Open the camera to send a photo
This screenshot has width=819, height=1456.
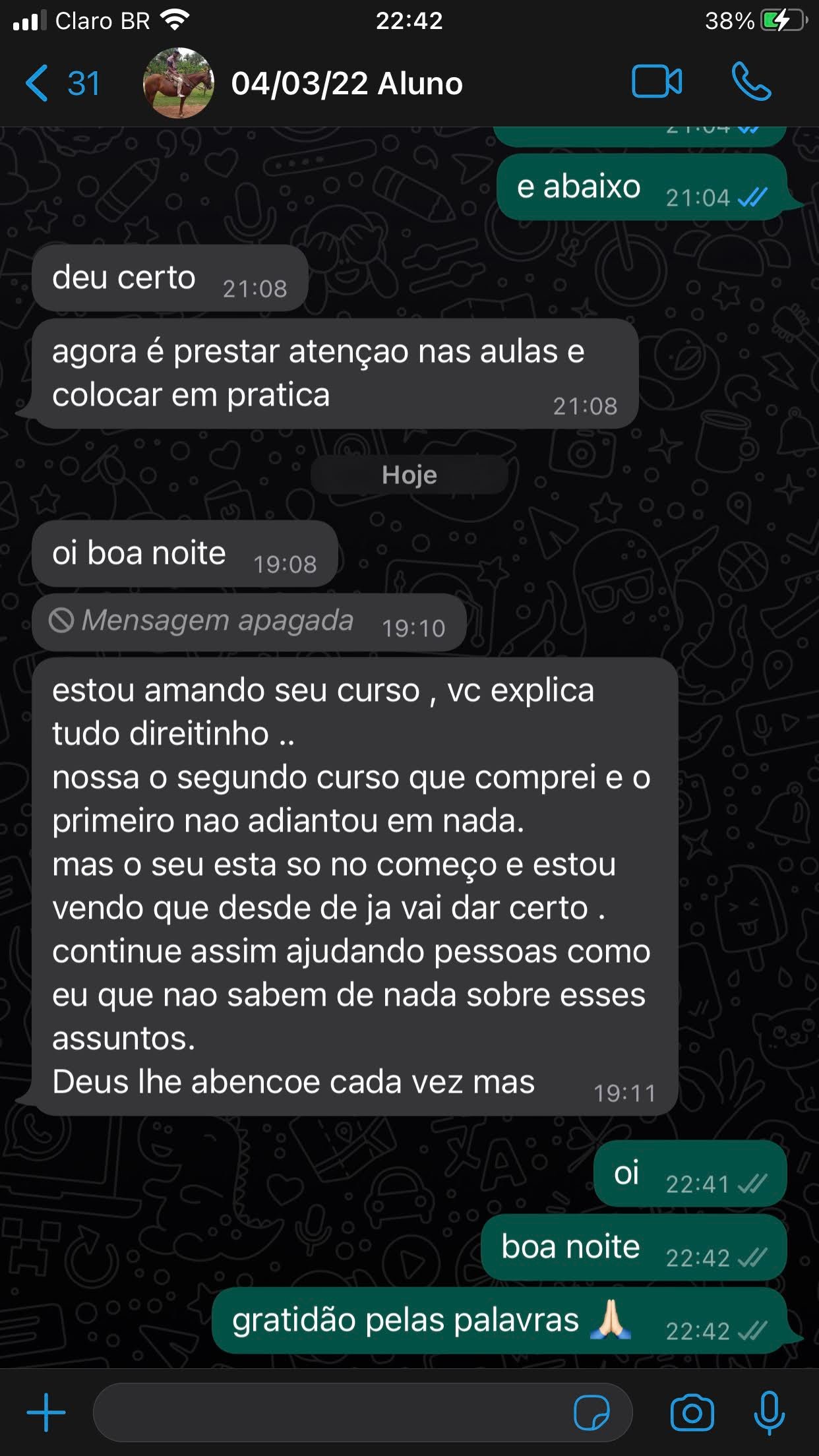click(x=692, y=1412)
